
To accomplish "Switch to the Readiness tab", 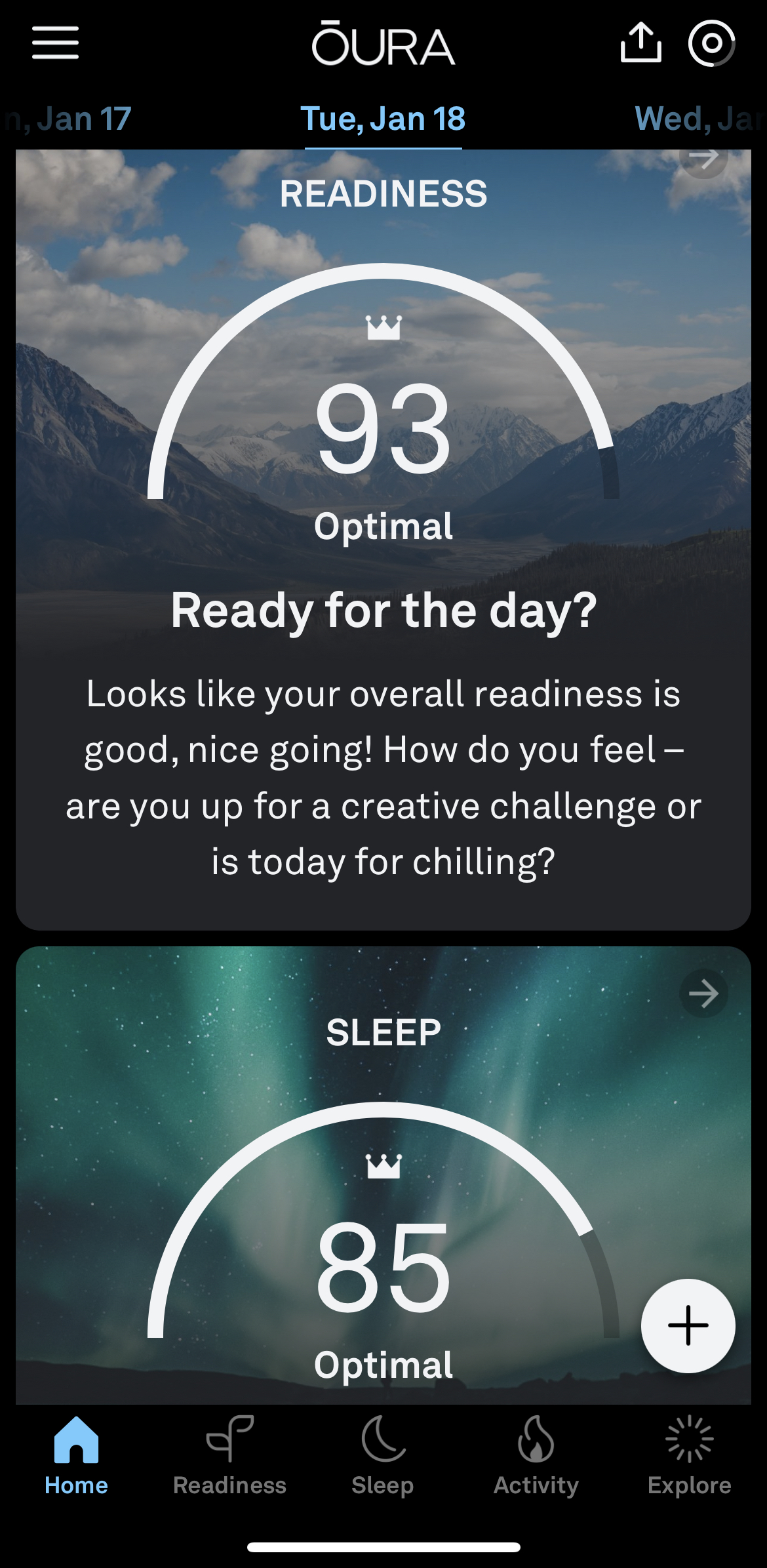I will point(229,1457).
